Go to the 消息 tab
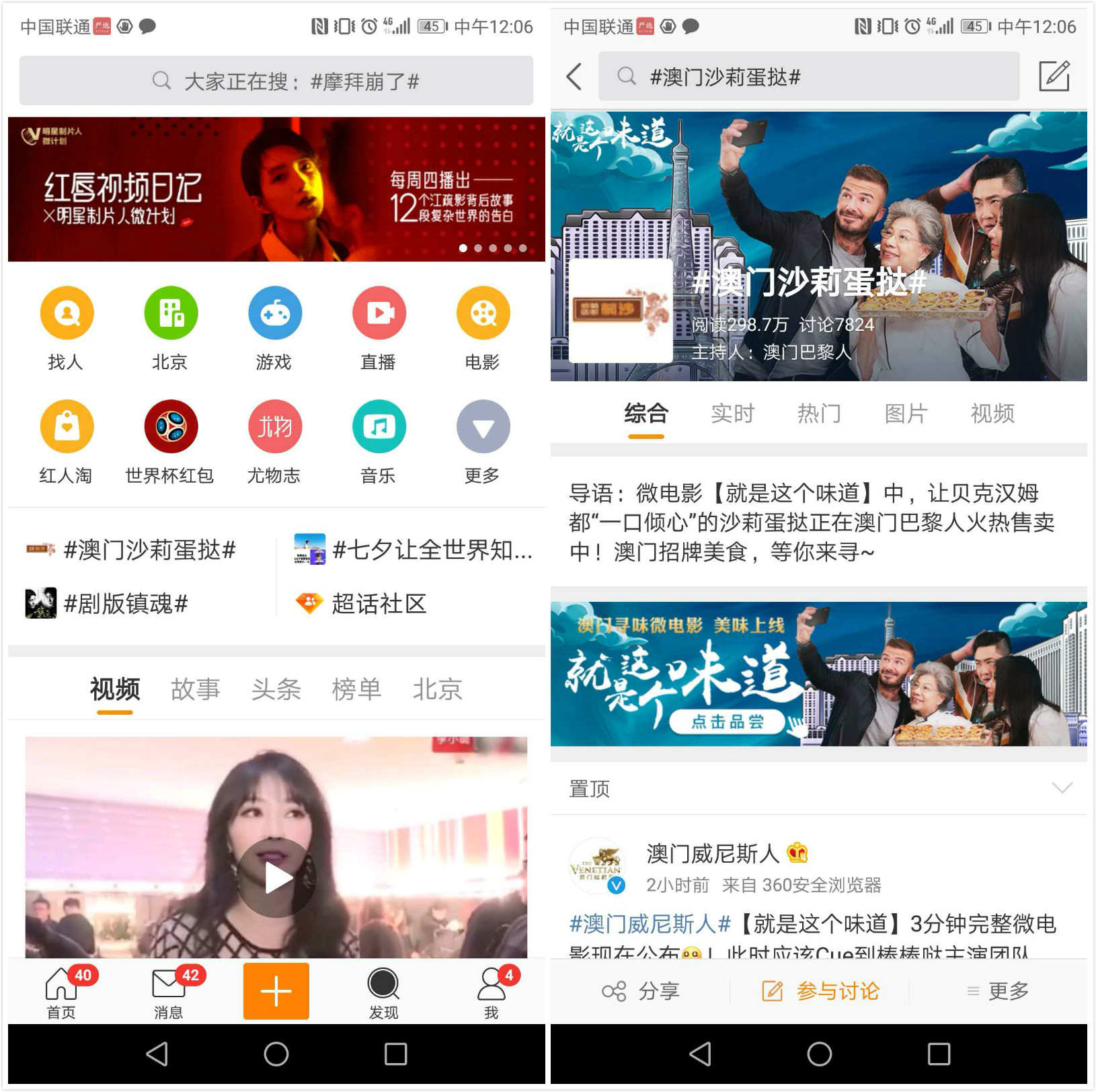The width and height of the screenshot is (1096, 1092). [x=169, y=991]
